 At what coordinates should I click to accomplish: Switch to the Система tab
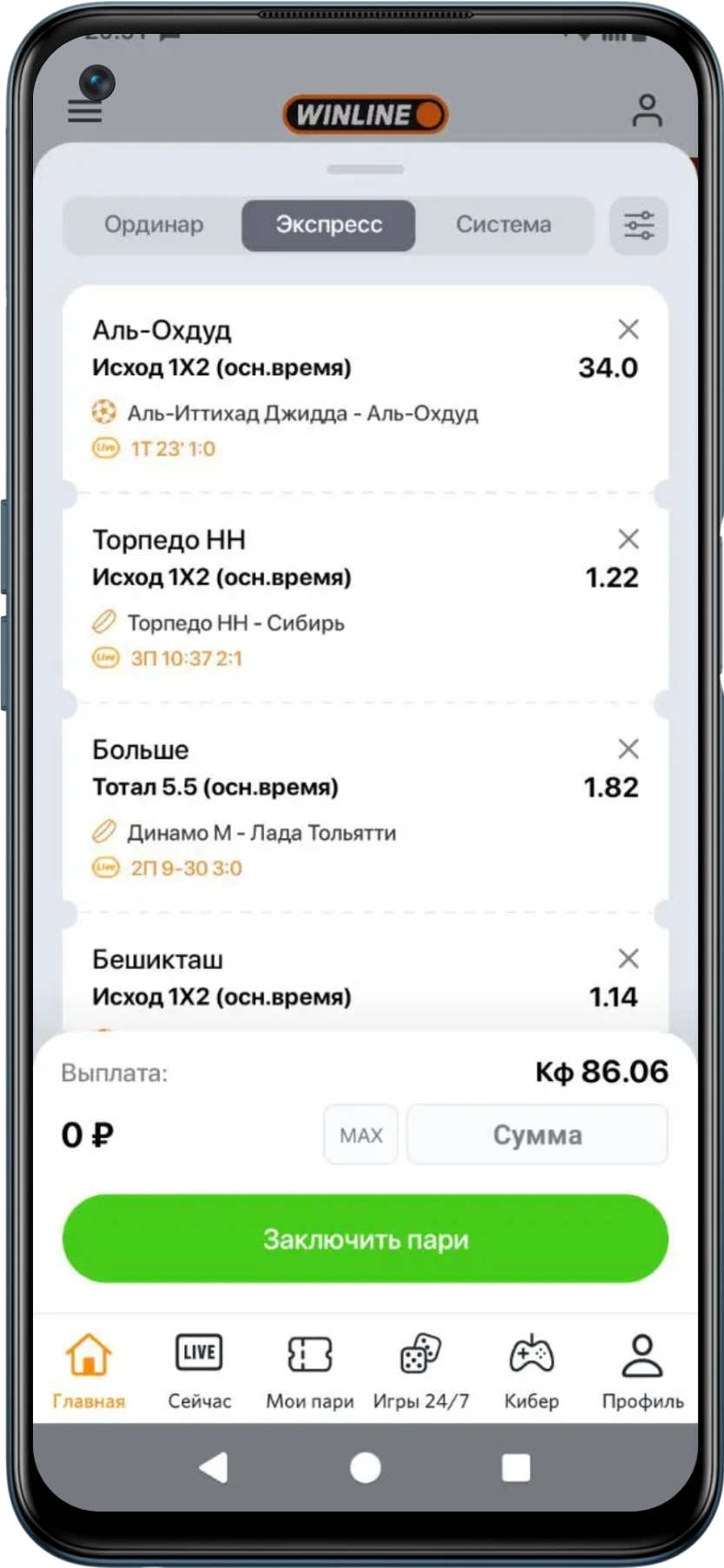coord(503,225)
